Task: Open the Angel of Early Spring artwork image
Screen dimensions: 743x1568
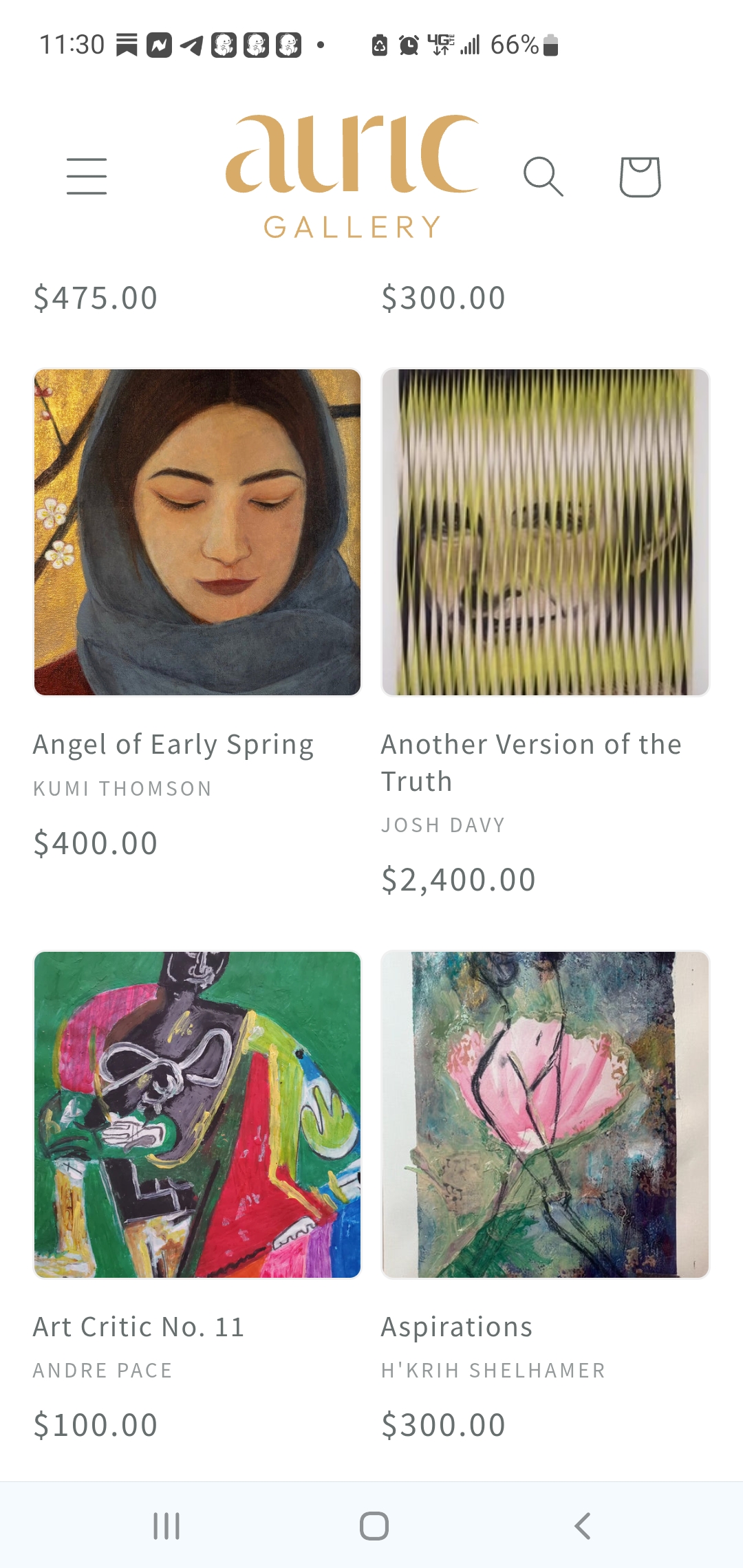Action: point(197,532)
